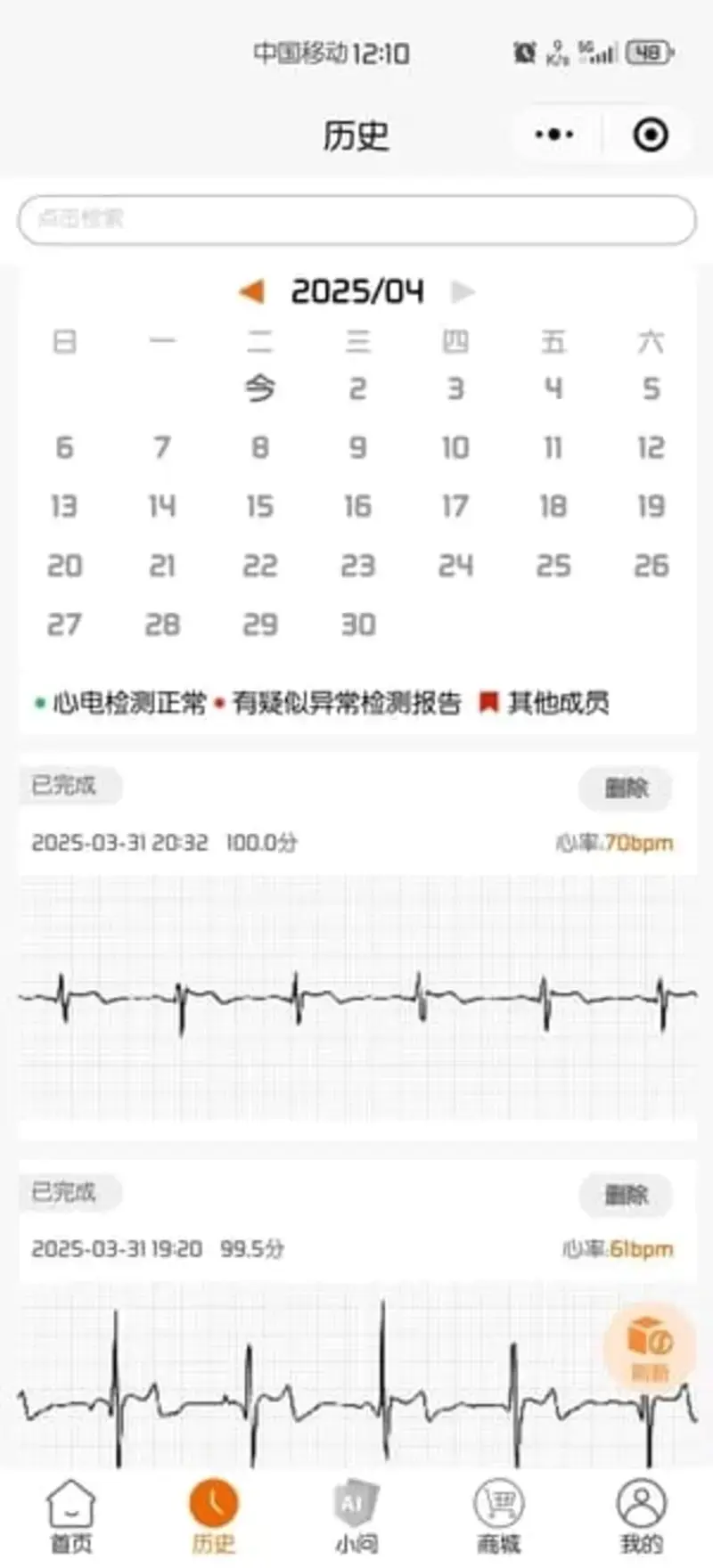
Task: Switch to the 历史 history tab
Action: tap(214, 1516)
